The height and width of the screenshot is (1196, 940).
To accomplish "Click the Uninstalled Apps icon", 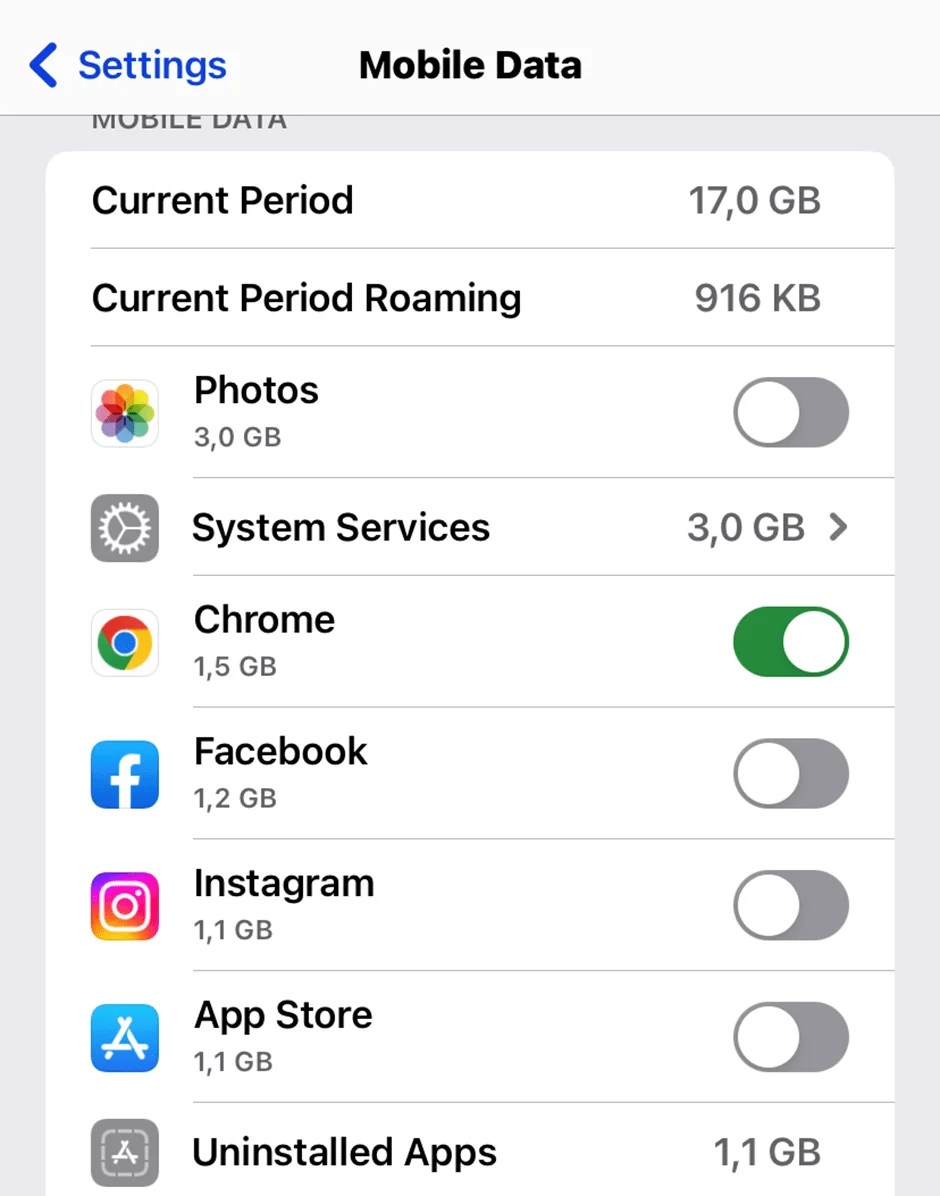I will coord(124,1152).
